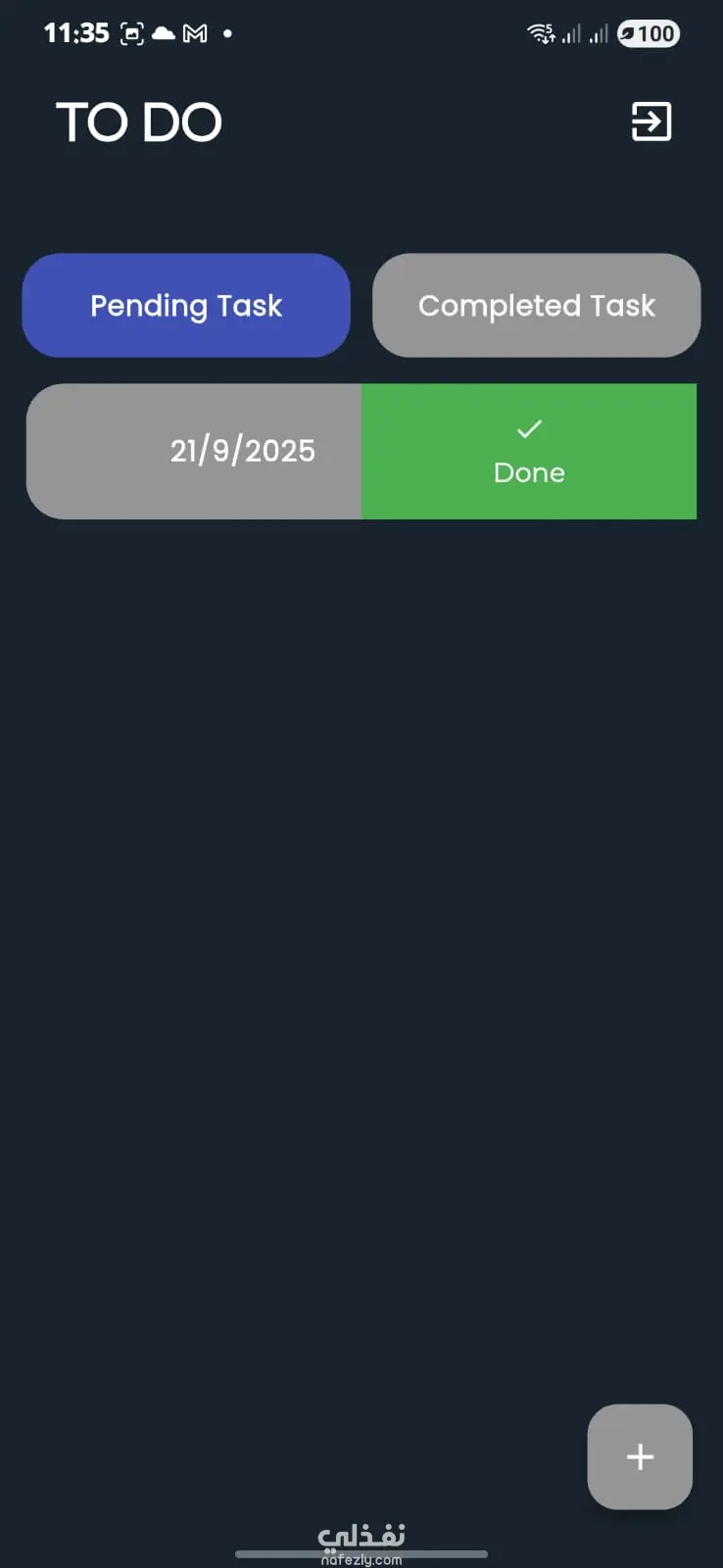Mark the task as Done
This screenshot has height=1568, width=723.
529,452
